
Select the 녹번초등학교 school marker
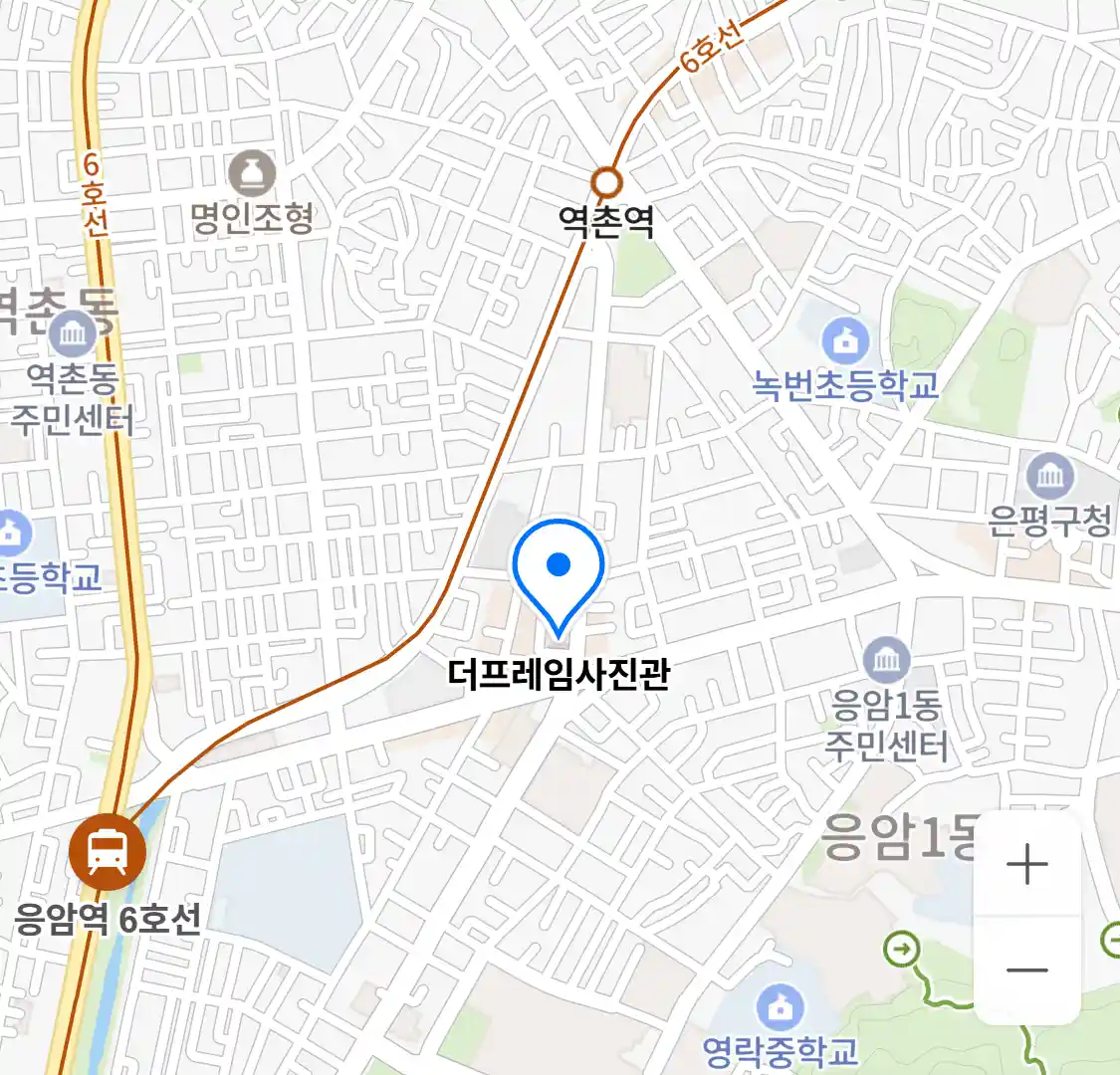tap(845, 343)
